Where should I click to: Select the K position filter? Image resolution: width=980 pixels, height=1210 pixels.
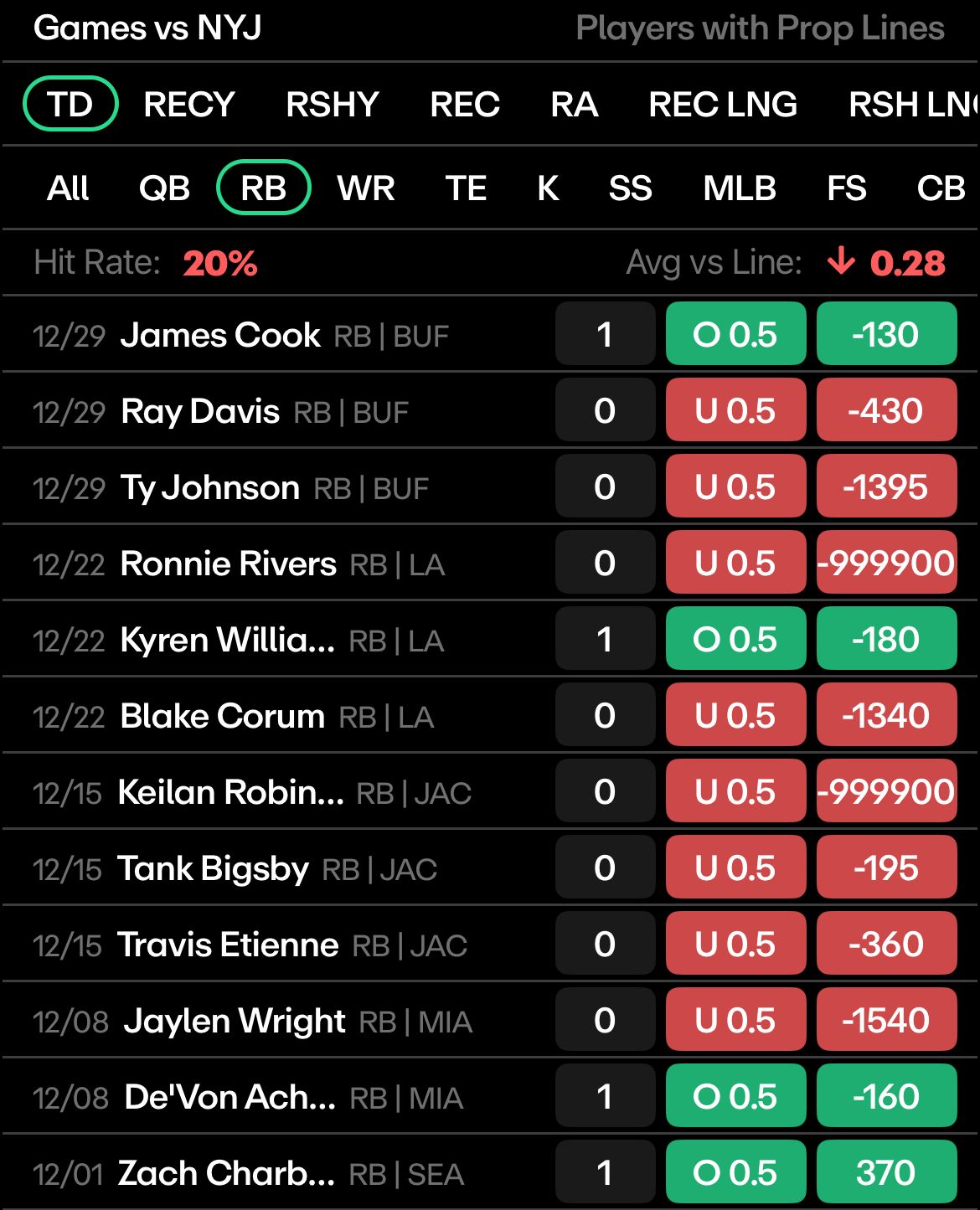pos(548,188)
